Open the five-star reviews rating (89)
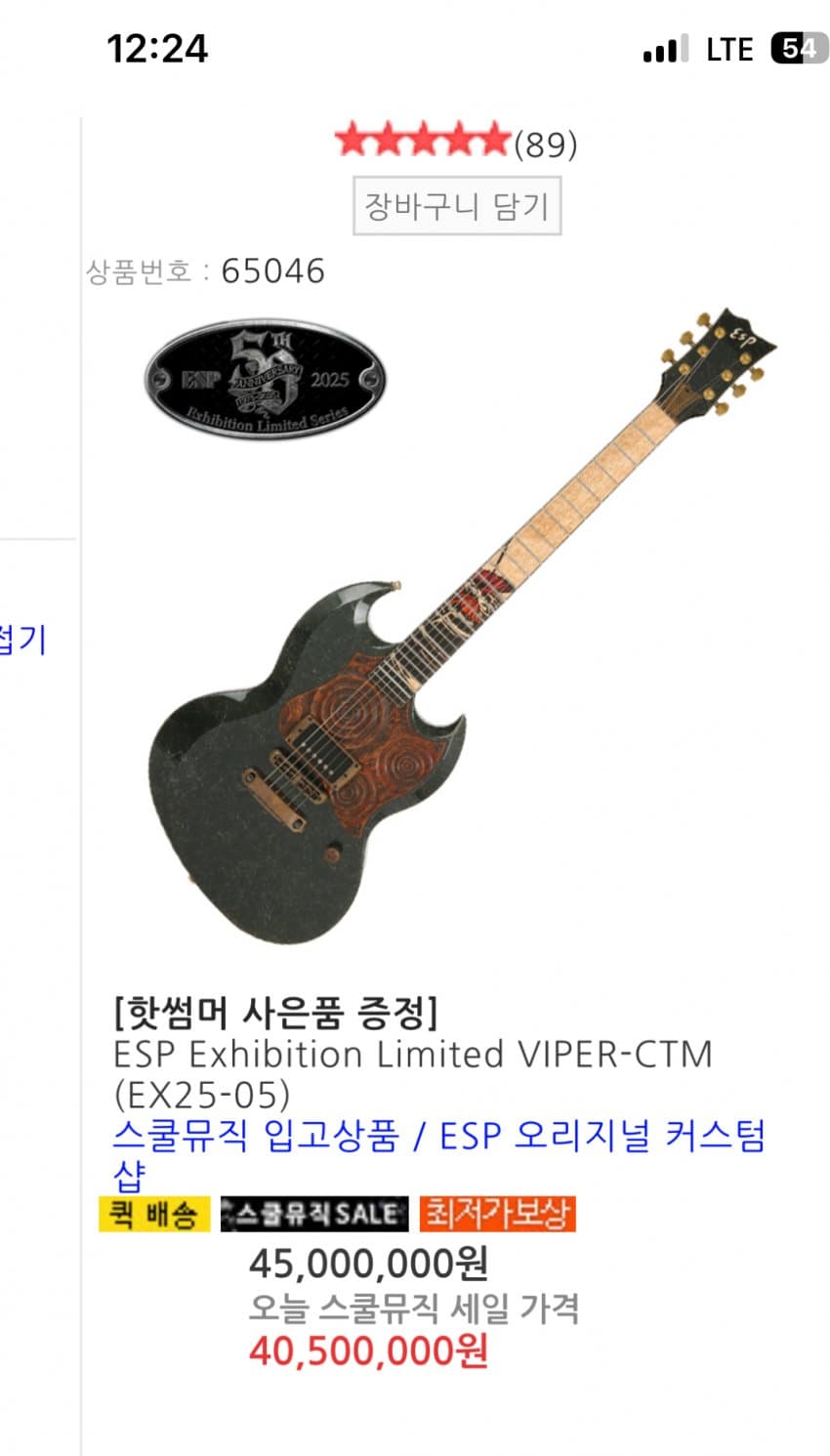This screenshot has height=1456, width=830. click(455, 143)
